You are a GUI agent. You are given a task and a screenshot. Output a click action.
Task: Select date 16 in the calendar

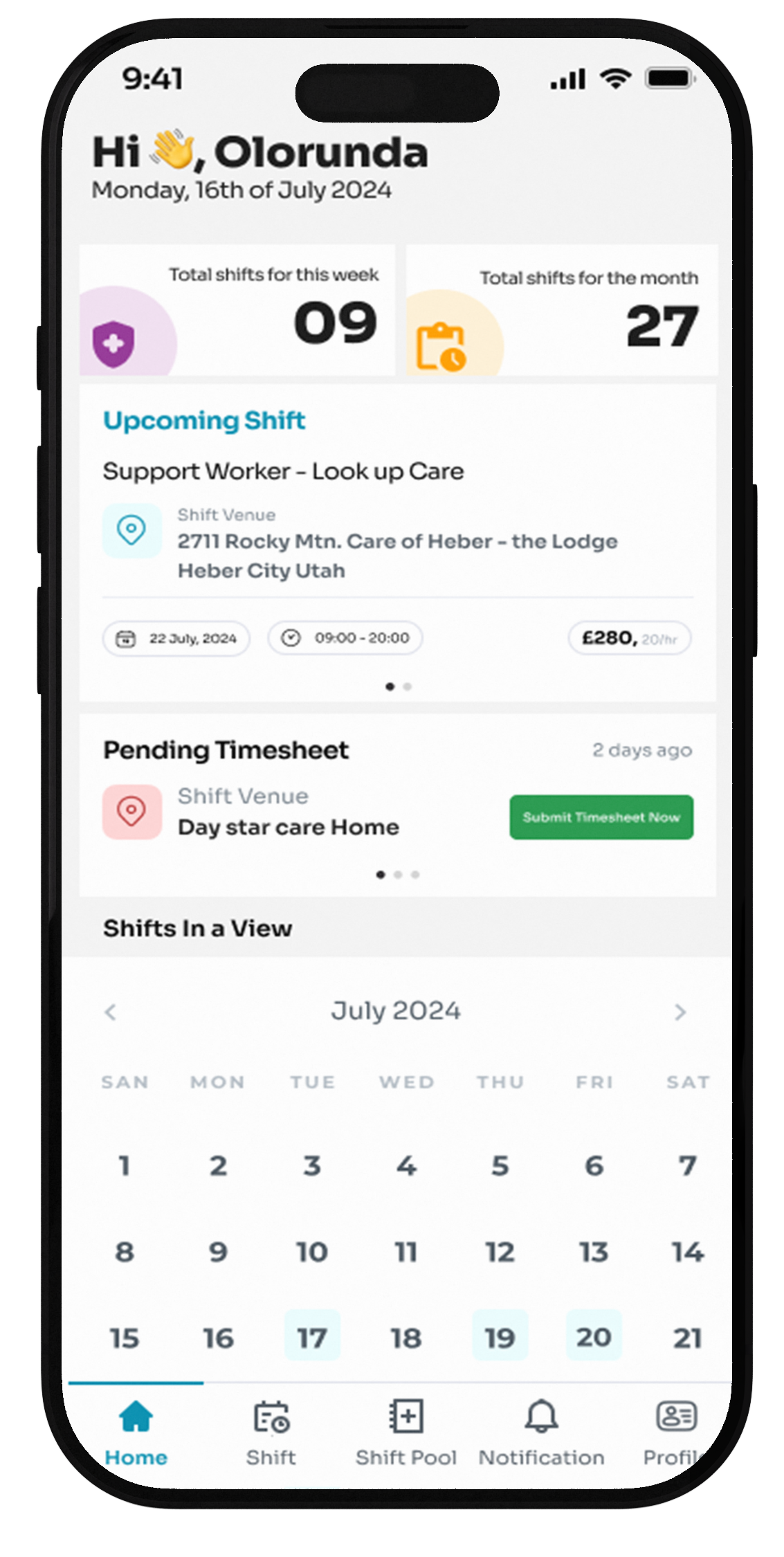coord(218,1337)
